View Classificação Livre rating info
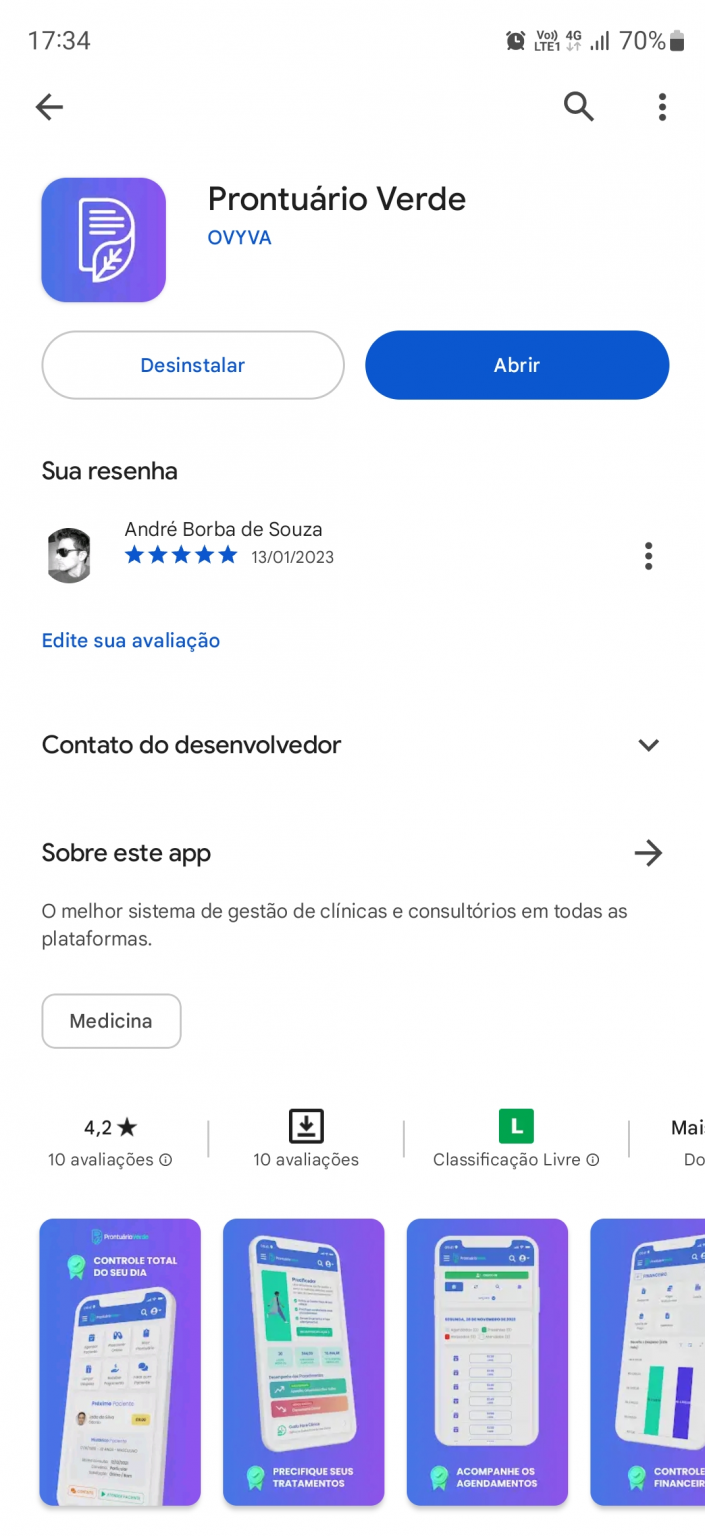 point(593,1160)
